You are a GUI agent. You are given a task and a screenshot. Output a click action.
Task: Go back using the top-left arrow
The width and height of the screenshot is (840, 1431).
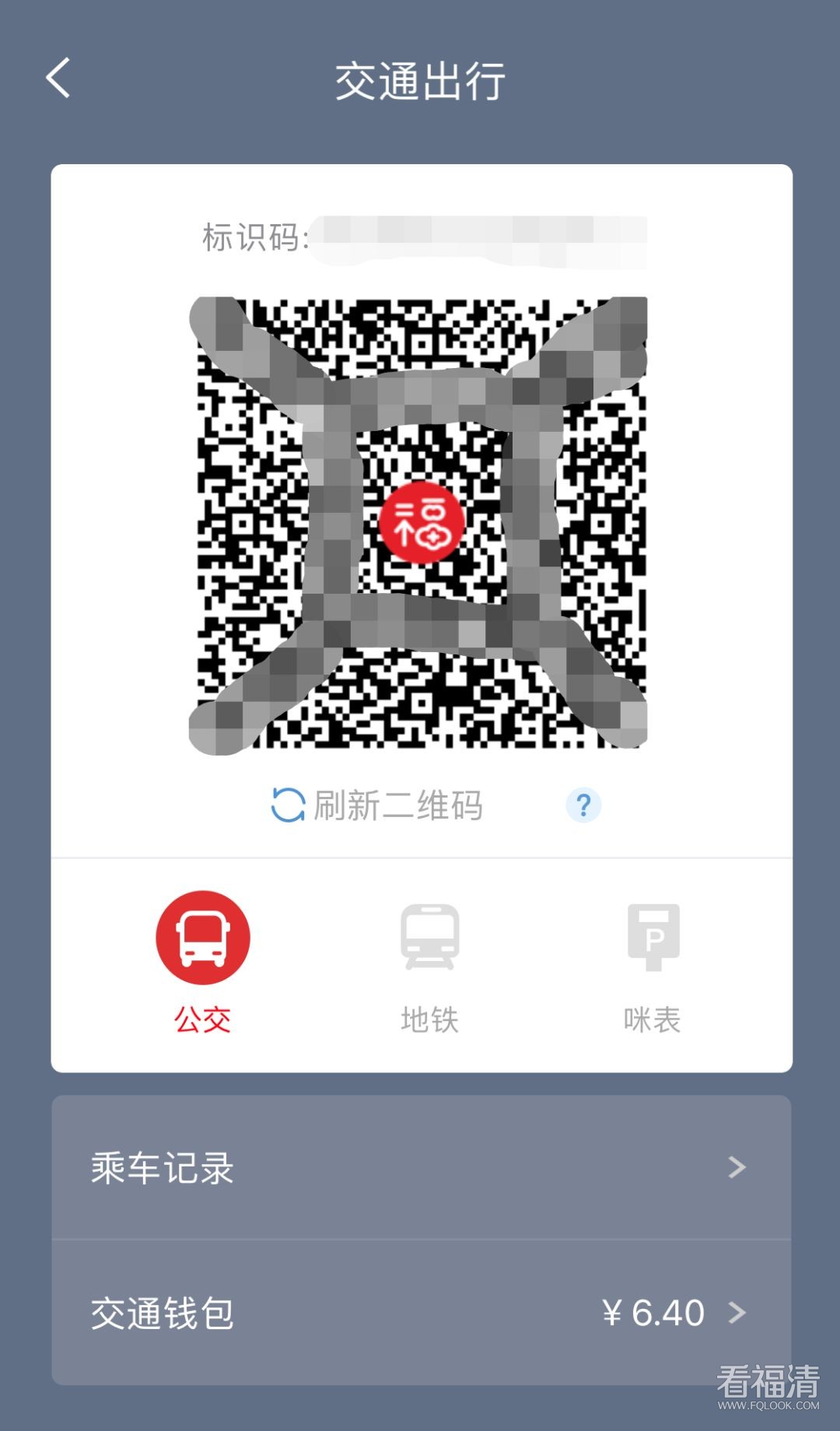[58, 78]
